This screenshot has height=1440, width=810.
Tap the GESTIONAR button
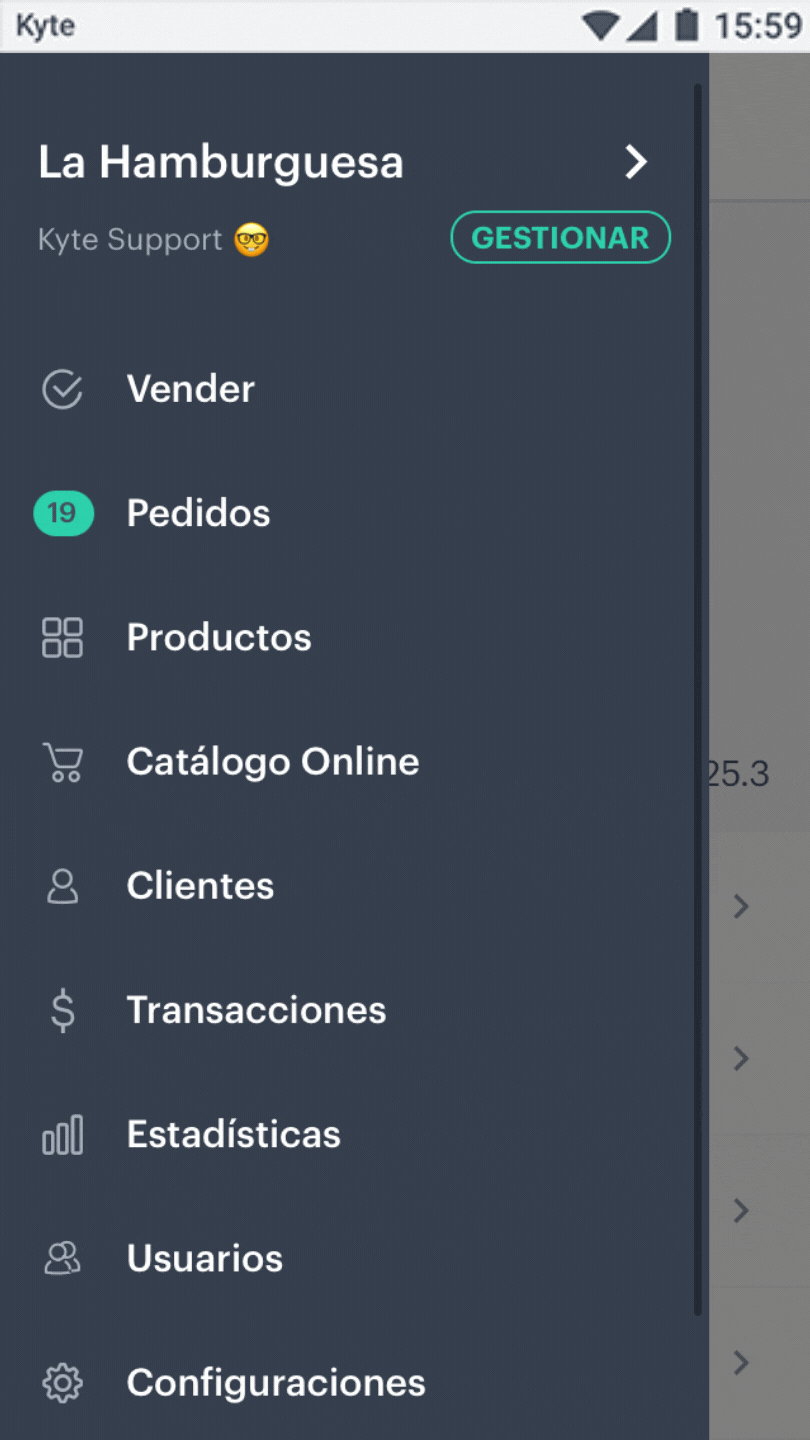click(x=560, y=238)
